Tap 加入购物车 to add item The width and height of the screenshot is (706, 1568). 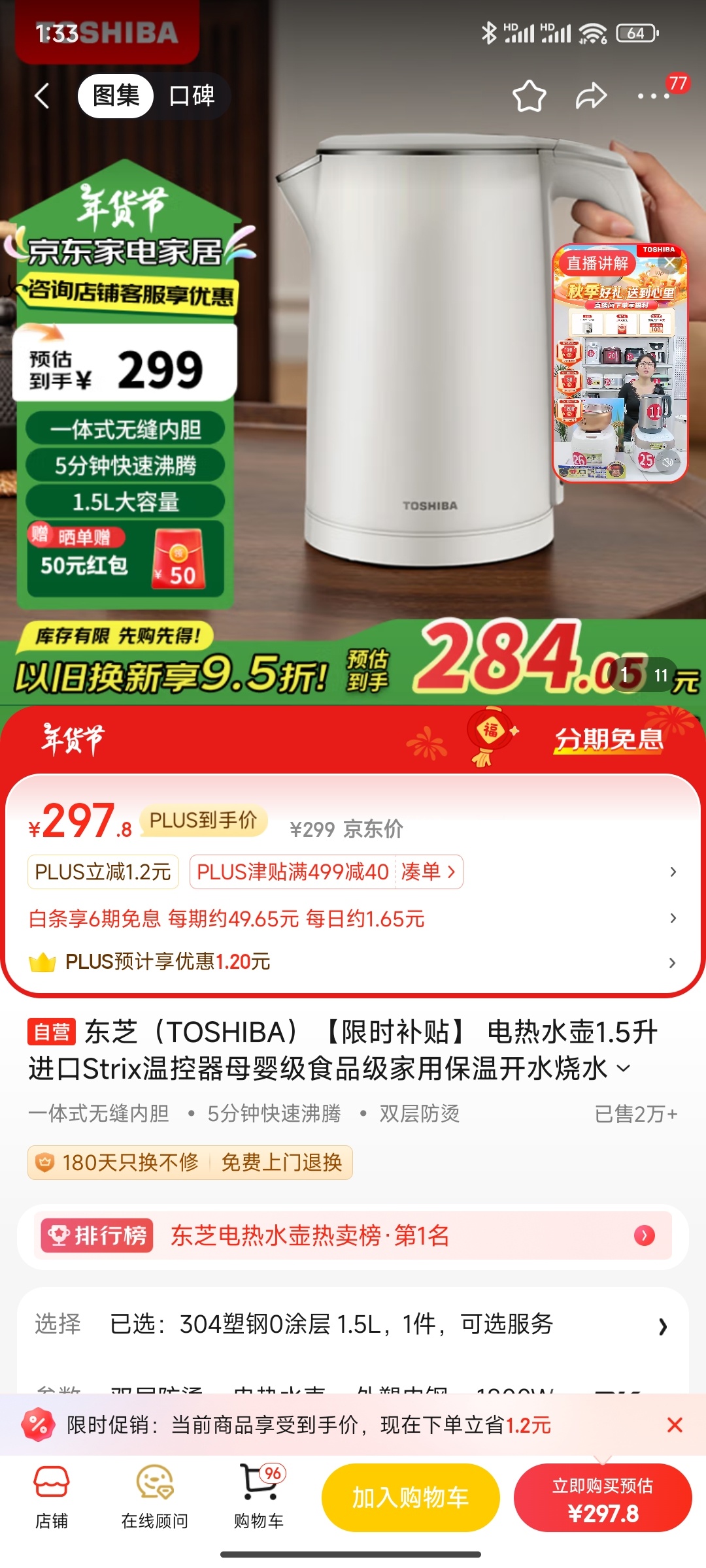(x=411, y=1497)
